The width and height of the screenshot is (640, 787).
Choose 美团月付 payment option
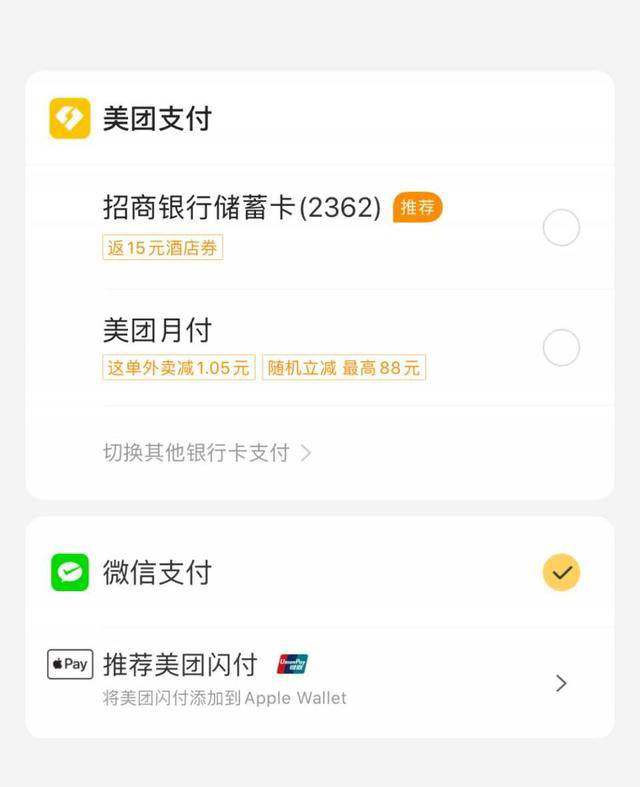point(560,348)
